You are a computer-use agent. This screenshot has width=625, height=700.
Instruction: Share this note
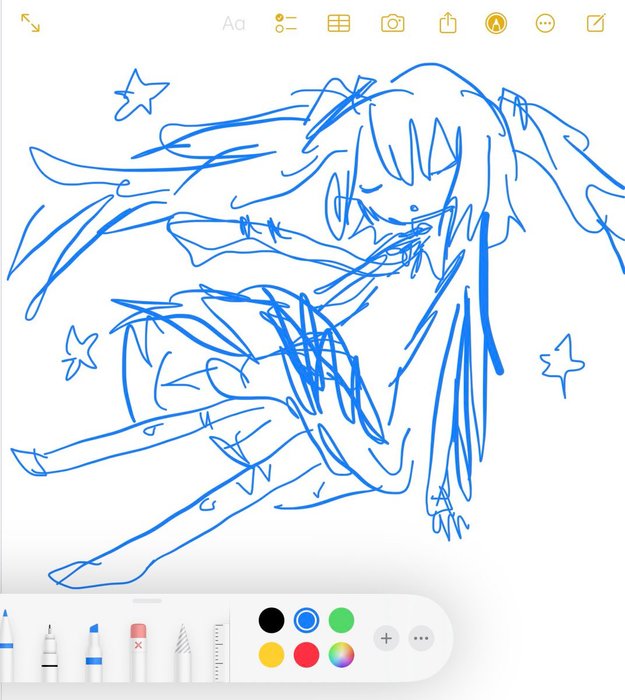pyautogui.click(x=447, y=23)
